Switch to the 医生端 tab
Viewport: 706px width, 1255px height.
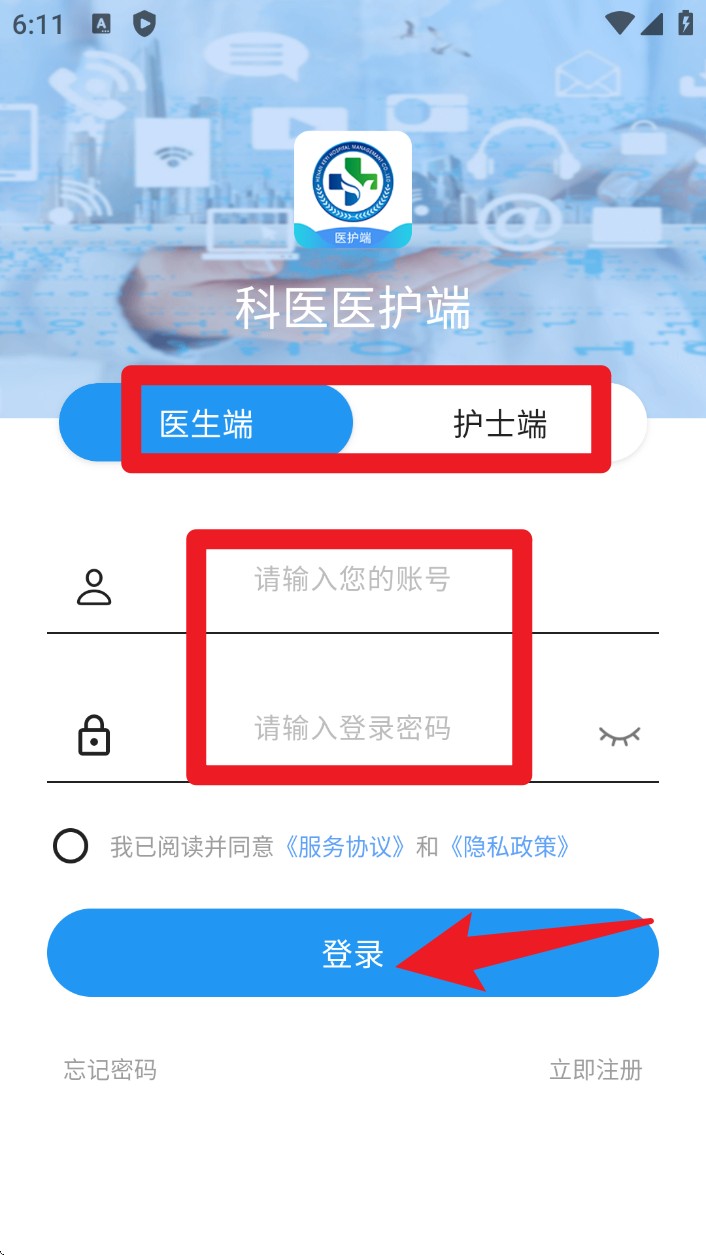click(x=206, y=423)
